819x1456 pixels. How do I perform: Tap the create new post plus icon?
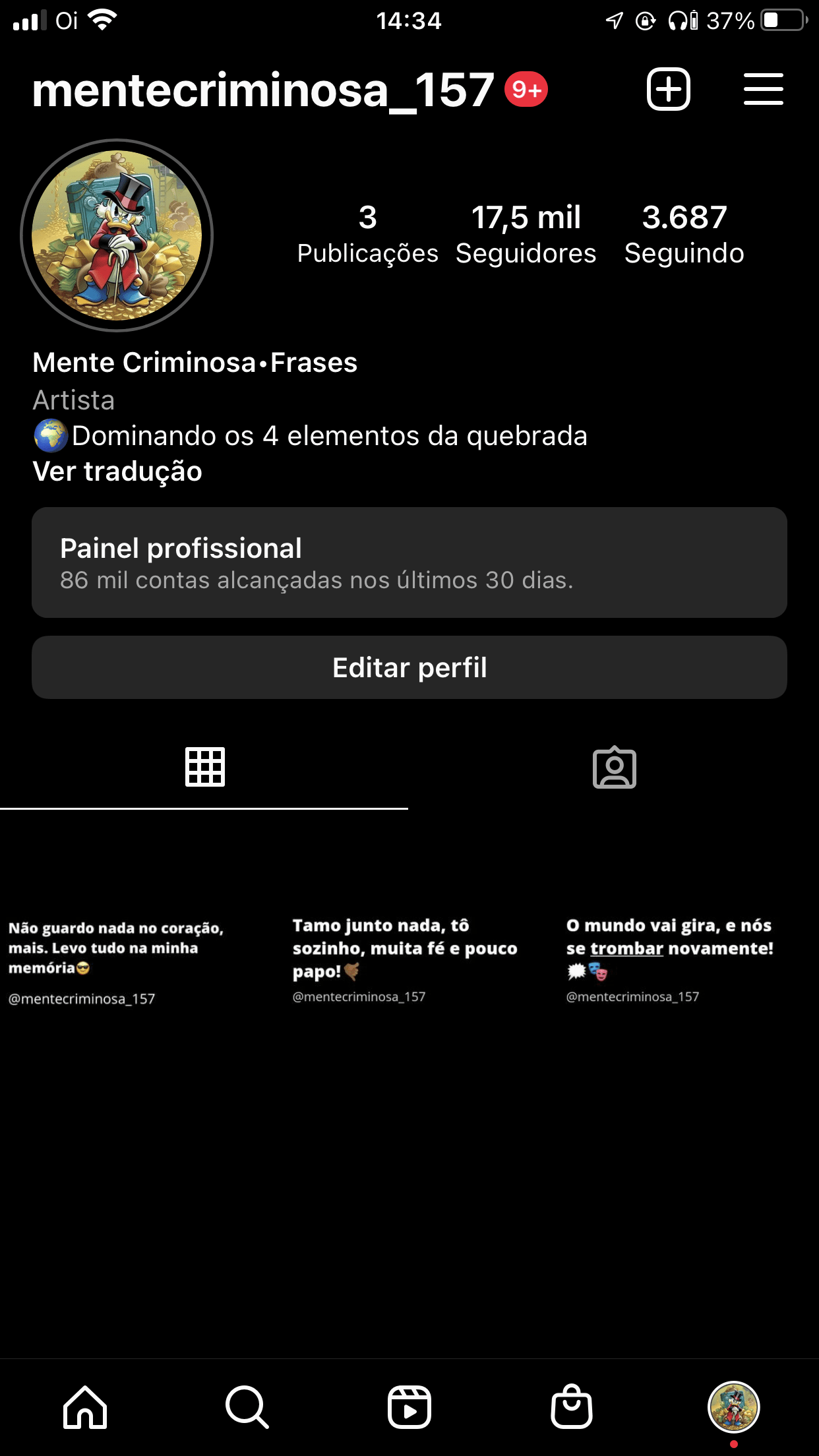click(x=668, y=89)
